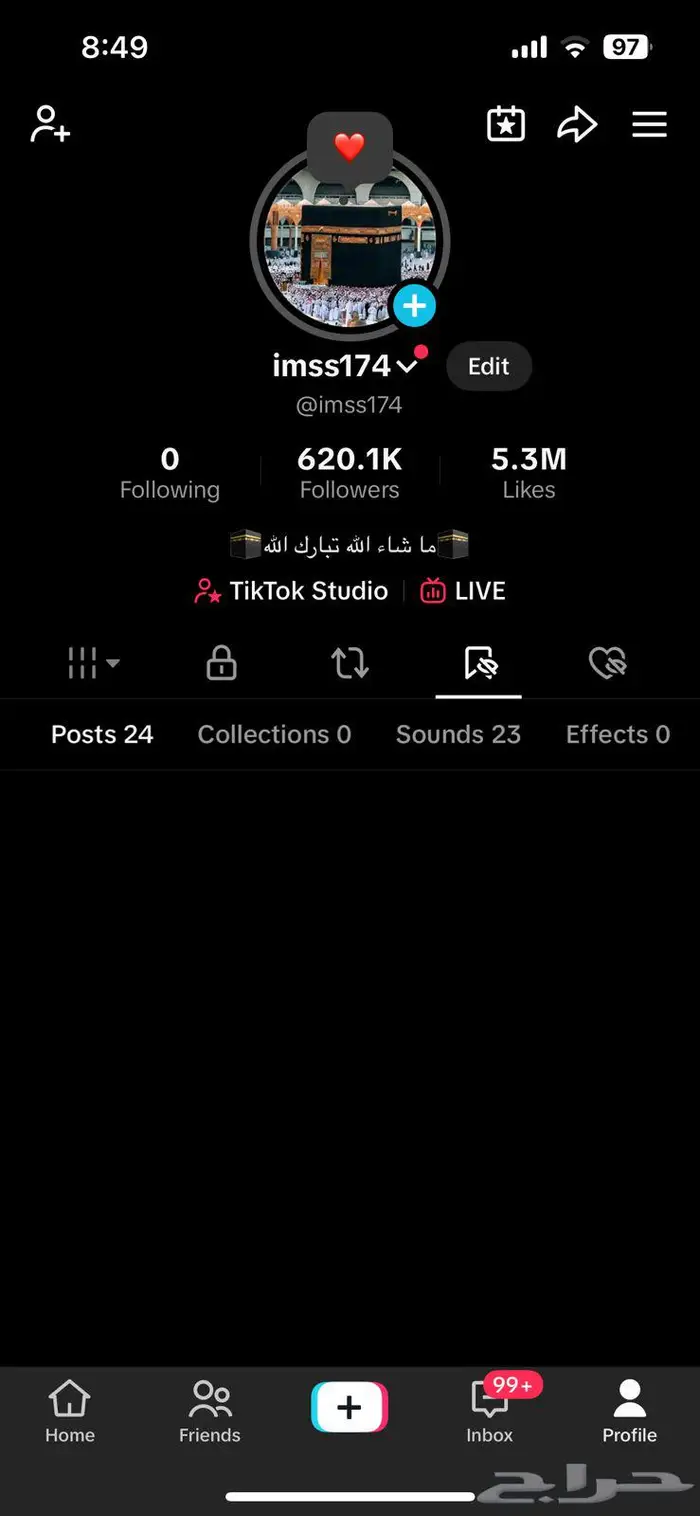View the 620.1K Followers list
The width and height of the screenshot is (700, 1516).
349,473
